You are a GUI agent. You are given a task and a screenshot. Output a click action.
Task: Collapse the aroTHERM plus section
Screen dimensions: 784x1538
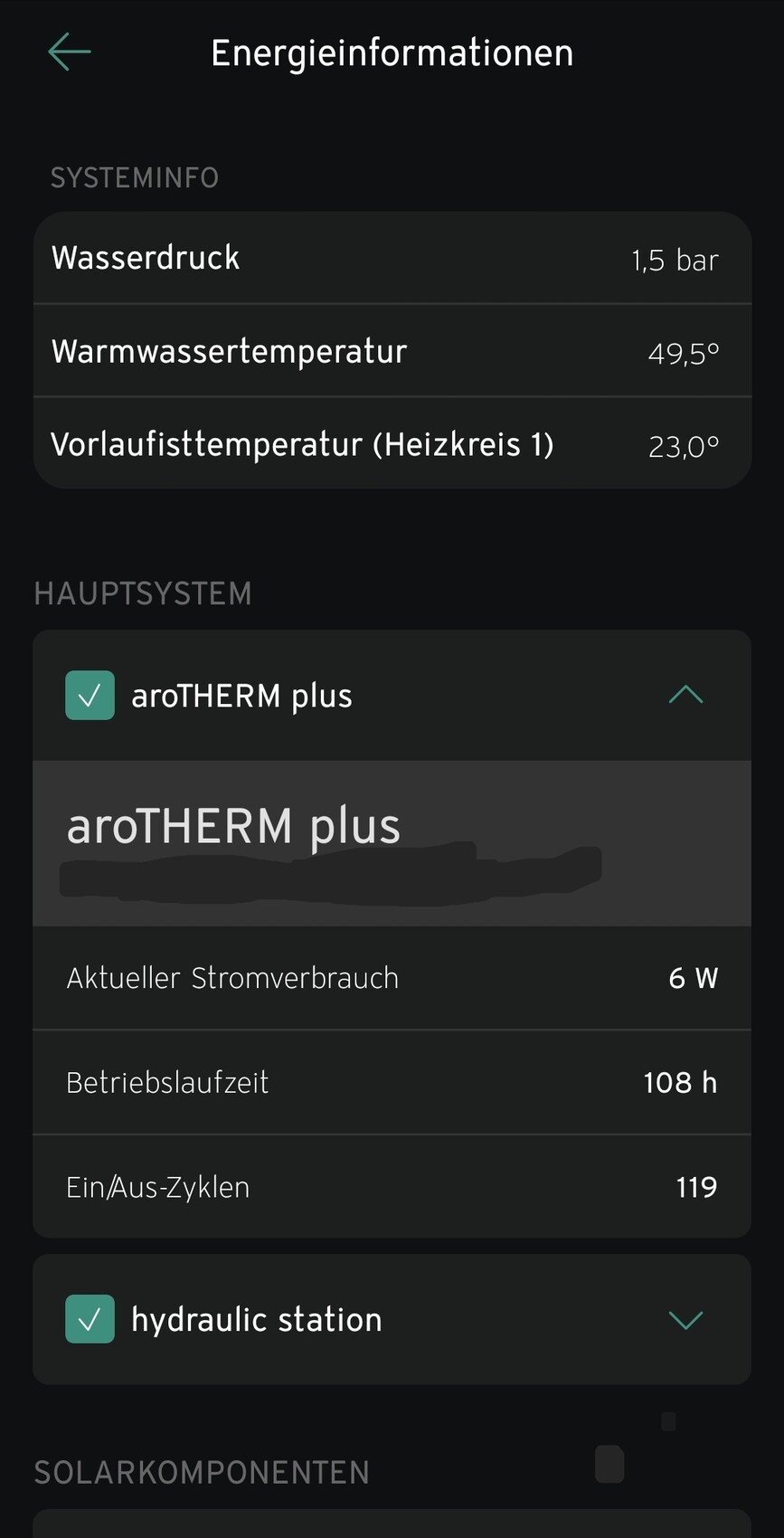point(685,695)
